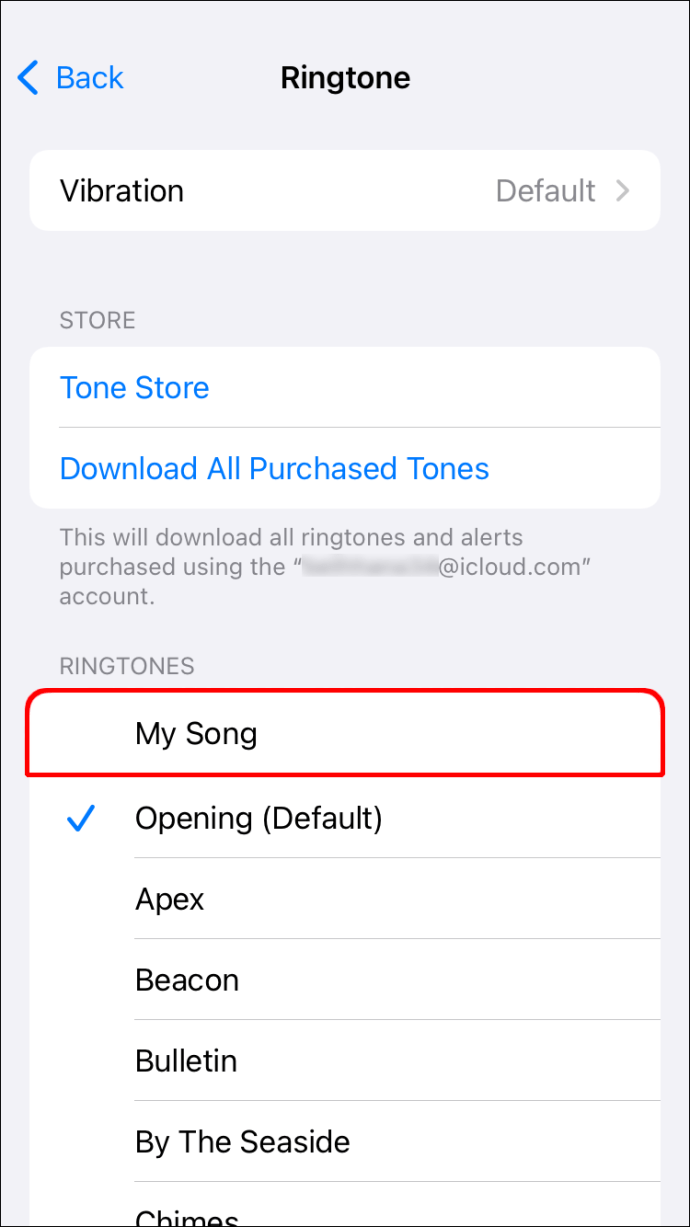Open the Vibration settings row
Viewport: 690px width, 1227px height.
345,191
